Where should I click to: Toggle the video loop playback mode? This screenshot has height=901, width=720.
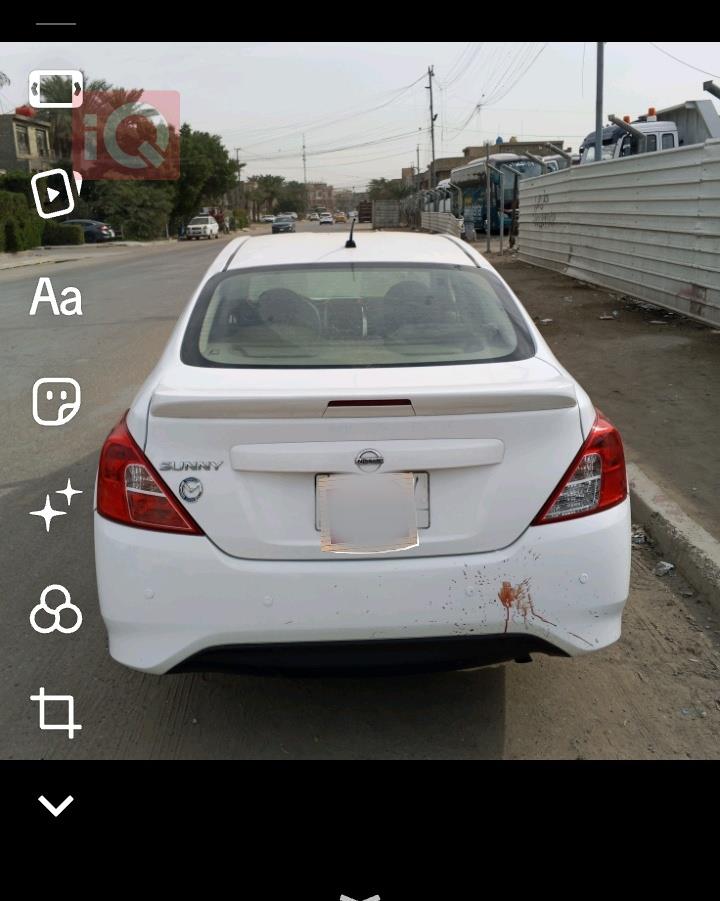(x=56, y=192)
